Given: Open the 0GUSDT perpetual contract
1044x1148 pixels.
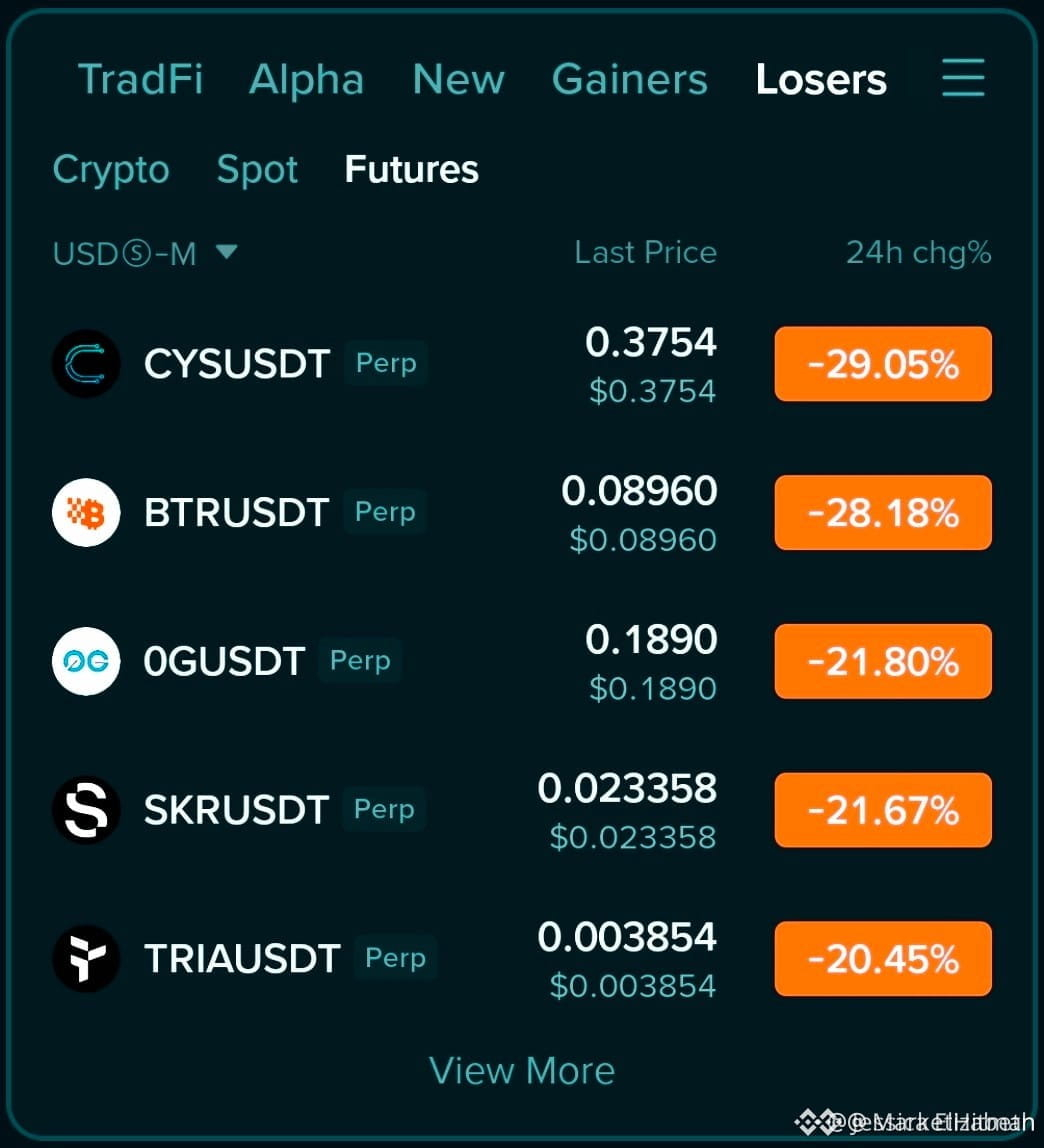Looking at the screenshot, I should point(522,662).
